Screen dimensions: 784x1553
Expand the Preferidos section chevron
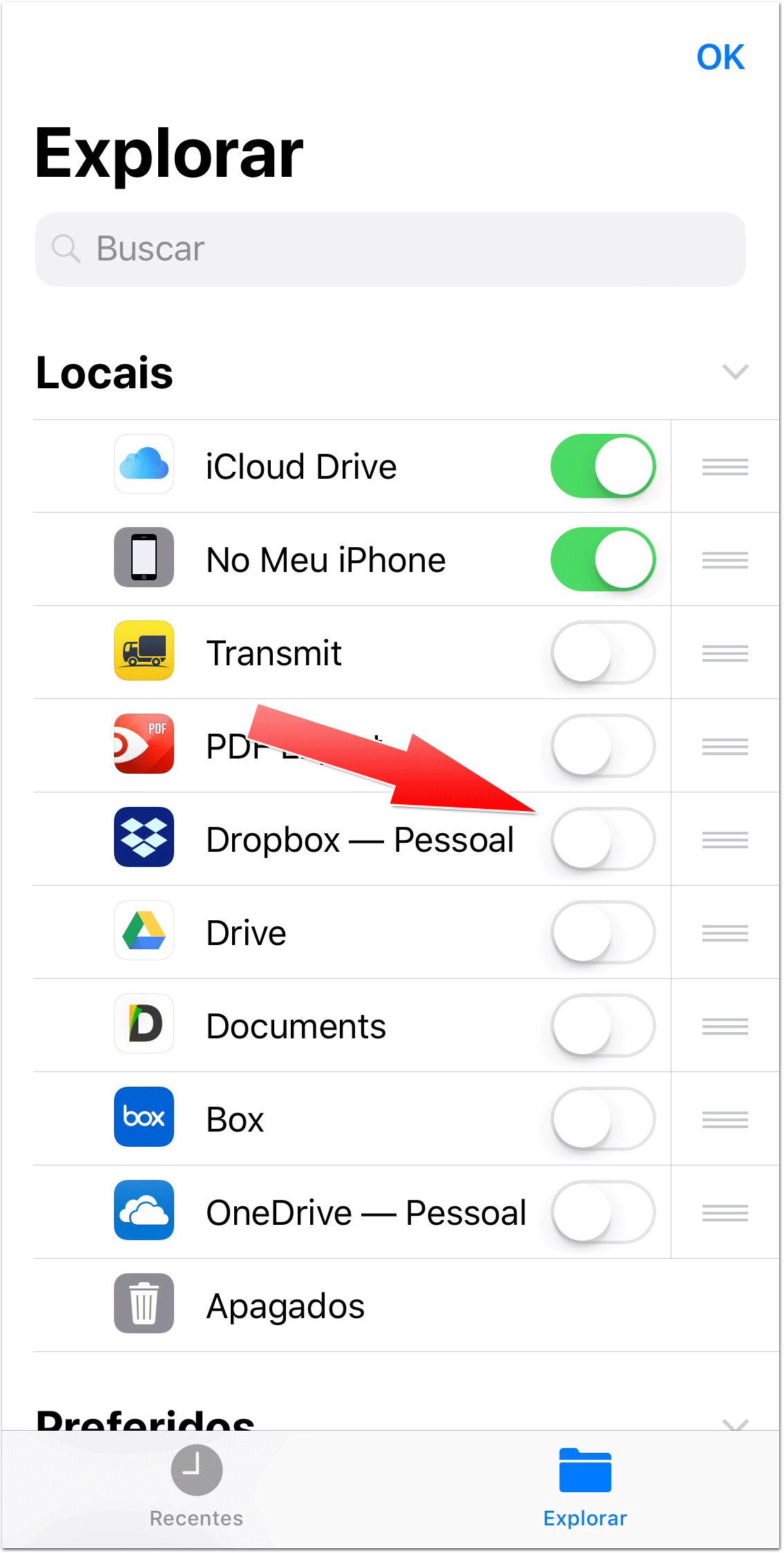click(x=735, y=1423)
